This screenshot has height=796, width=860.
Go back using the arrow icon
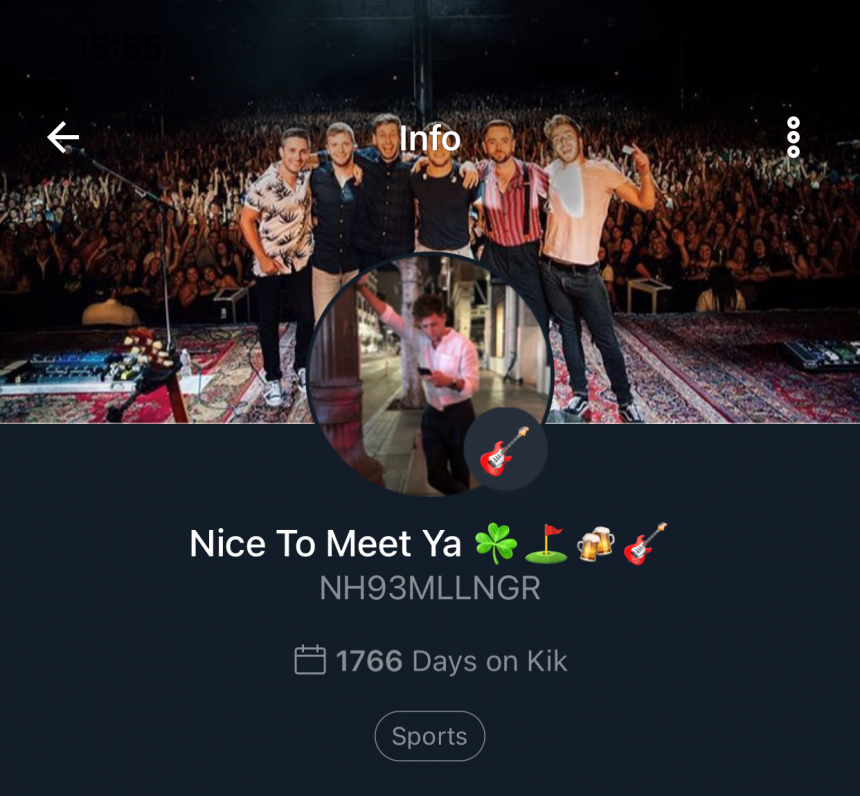pyautogui.click(x=63, y=137)
